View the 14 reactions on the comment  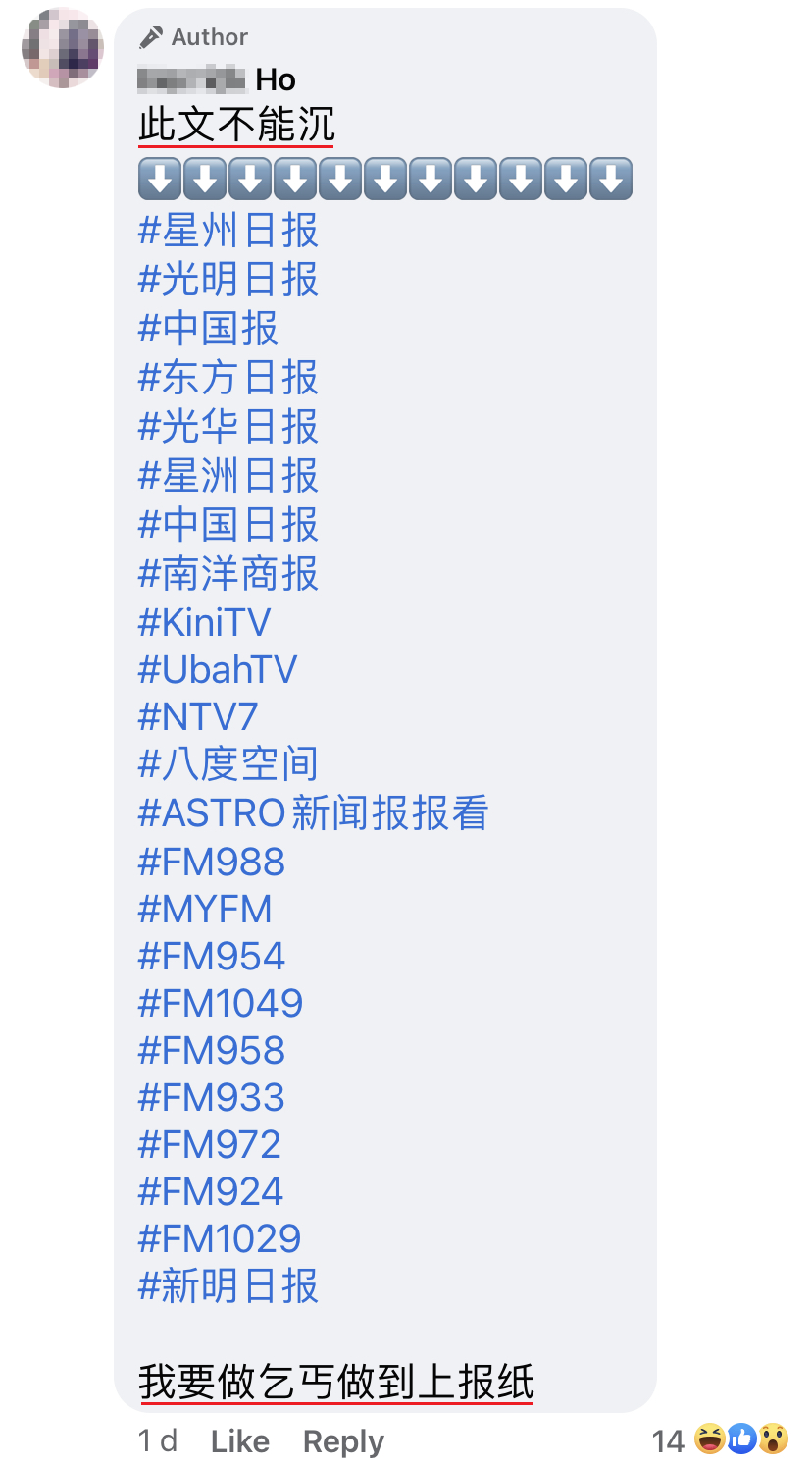point(721,1439)
